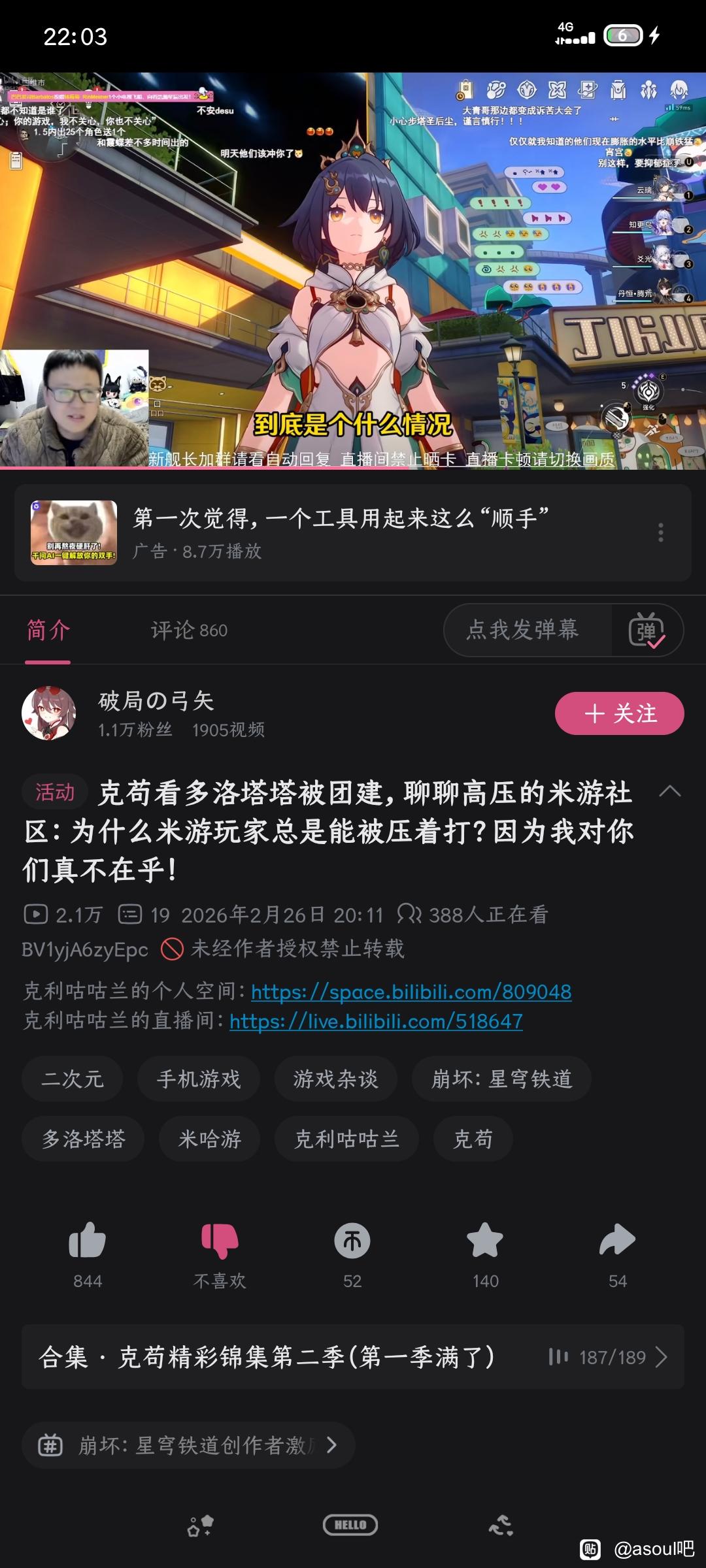Screen dimensions: 706x1568
Task: Select the 二次元 tag chip
Action: click(x=73, y=1079)
